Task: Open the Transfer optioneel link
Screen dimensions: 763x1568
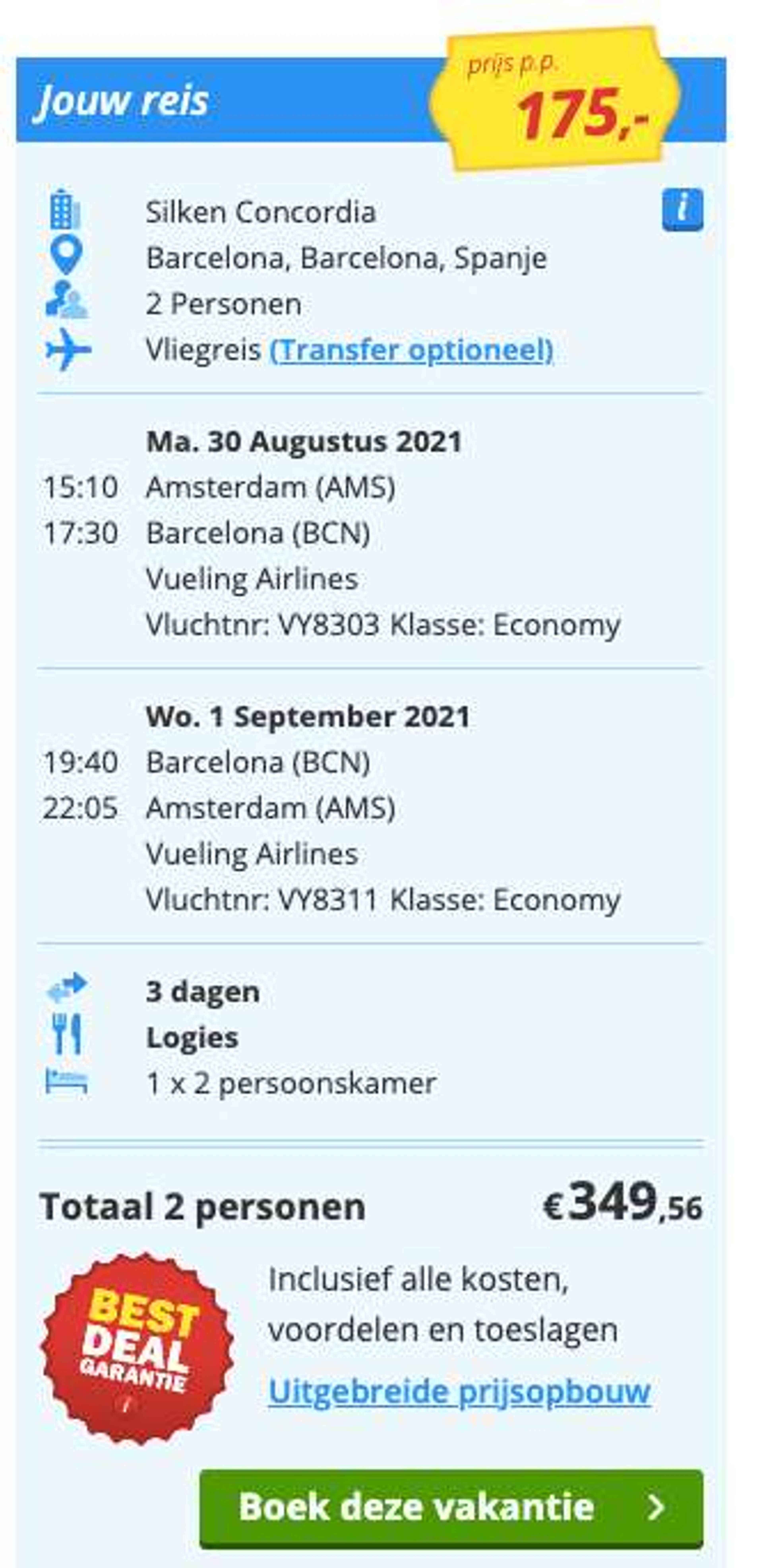Action: click(x=411, y=350)
